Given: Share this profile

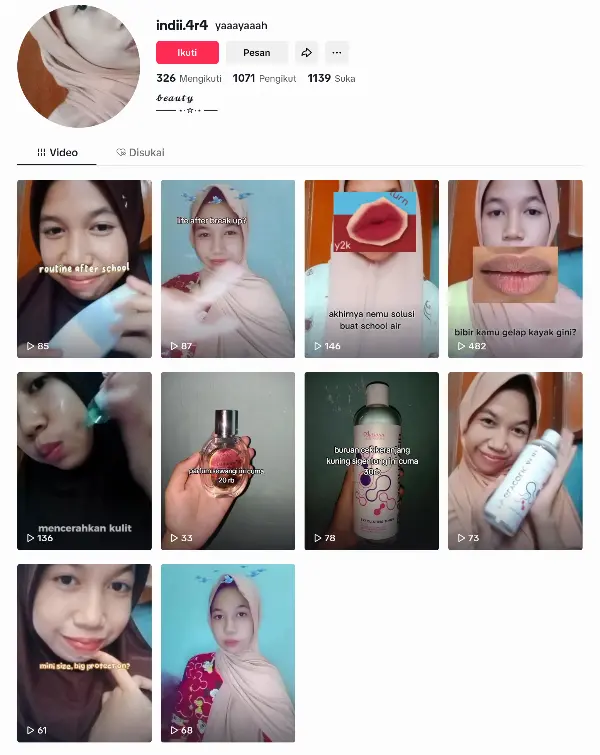Looking at the screenshot, I should pos(307,52).
